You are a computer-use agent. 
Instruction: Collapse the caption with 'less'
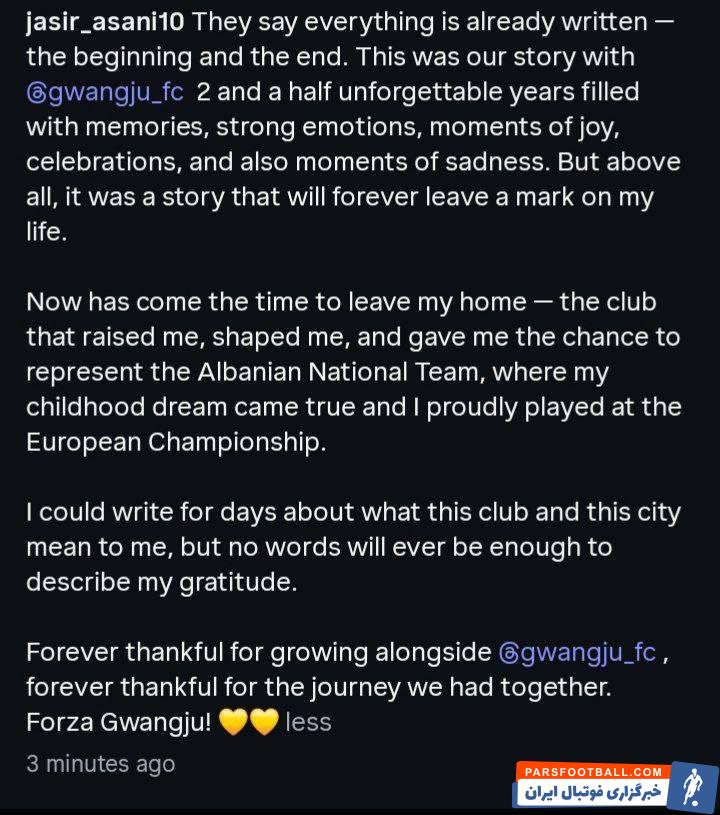coord(308,722)
